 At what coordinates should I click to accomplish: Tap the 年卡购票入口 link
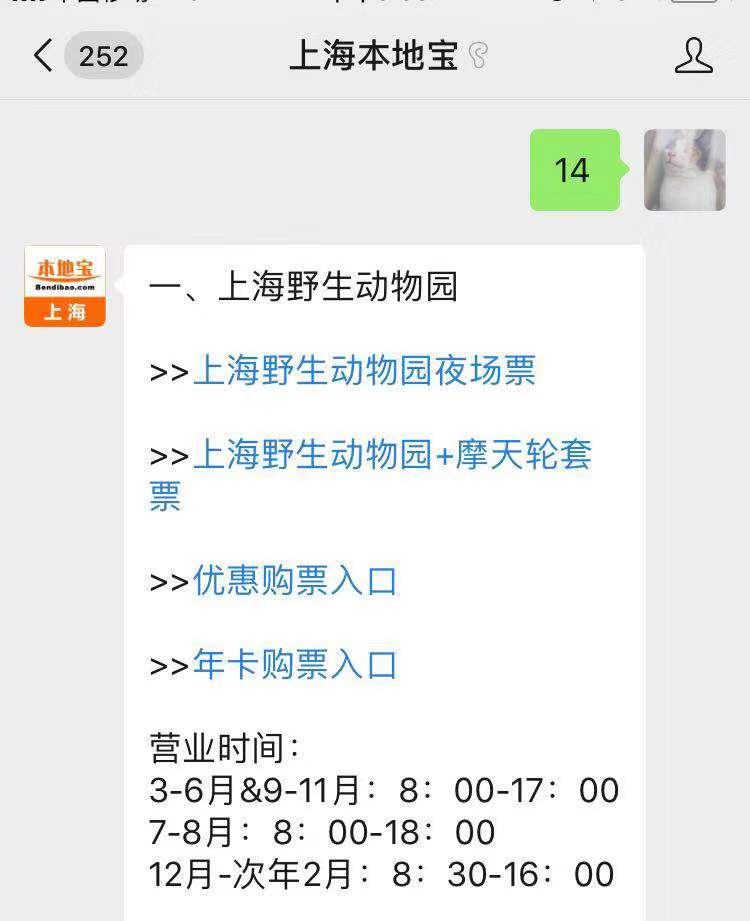pyautogui.click(x=295, y=665)
